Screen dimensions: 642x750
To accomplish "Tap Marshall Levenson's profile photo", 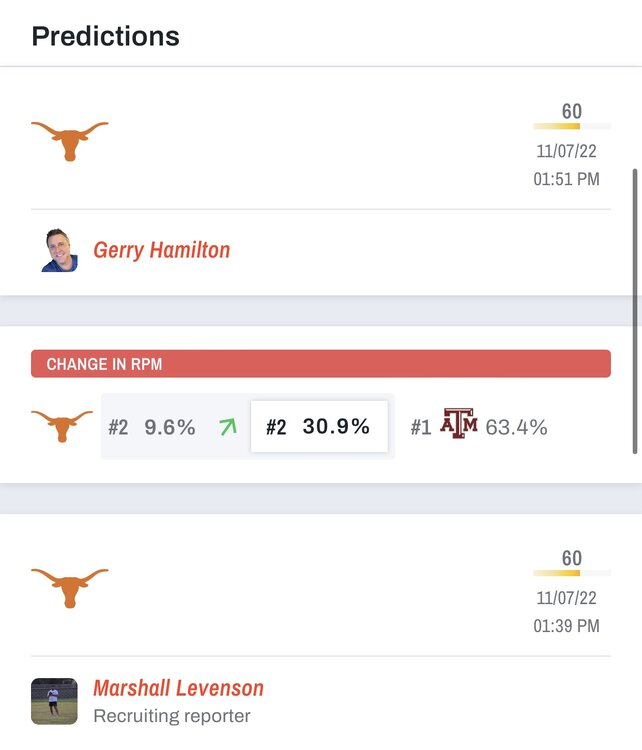I will (54, 701).
